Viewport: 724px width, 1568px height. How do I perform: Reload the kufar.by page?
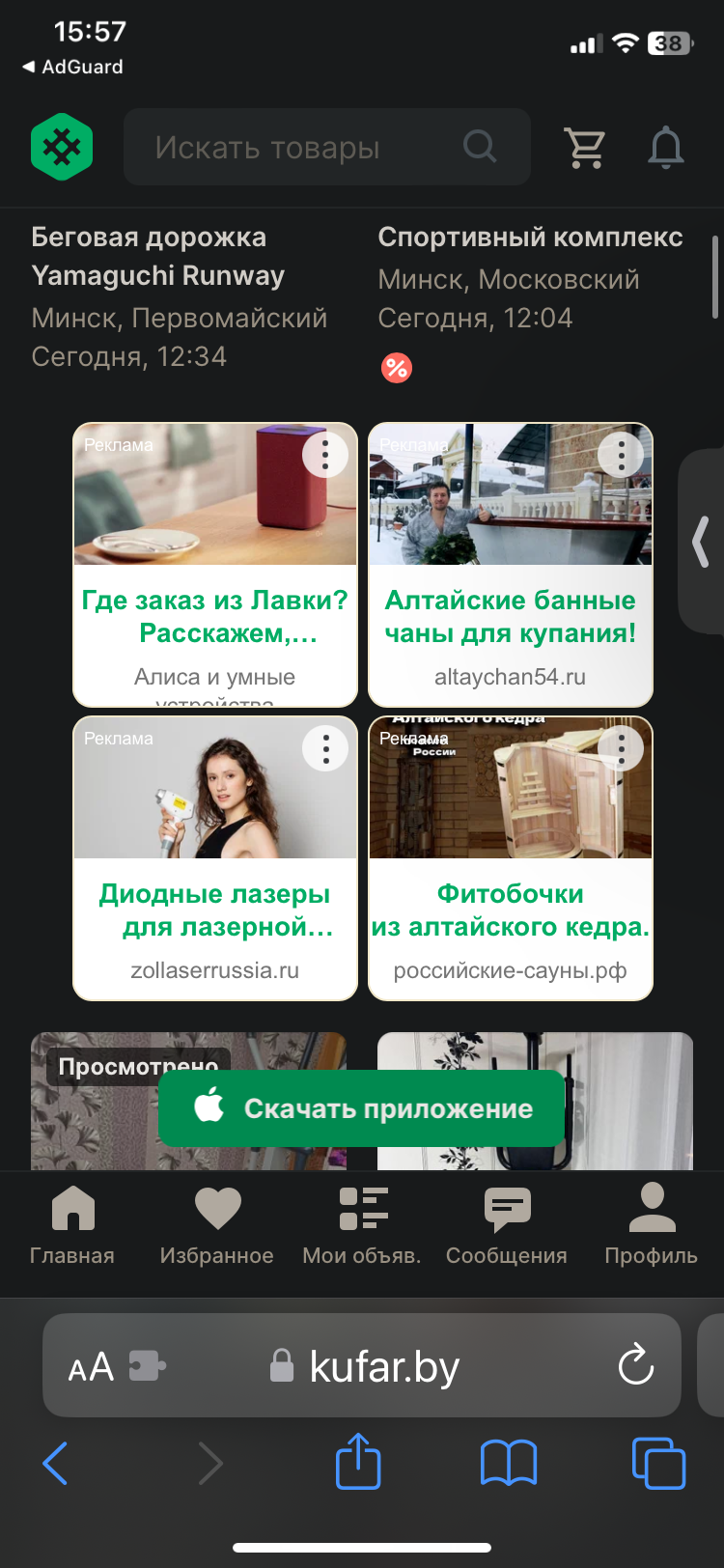636,1366
